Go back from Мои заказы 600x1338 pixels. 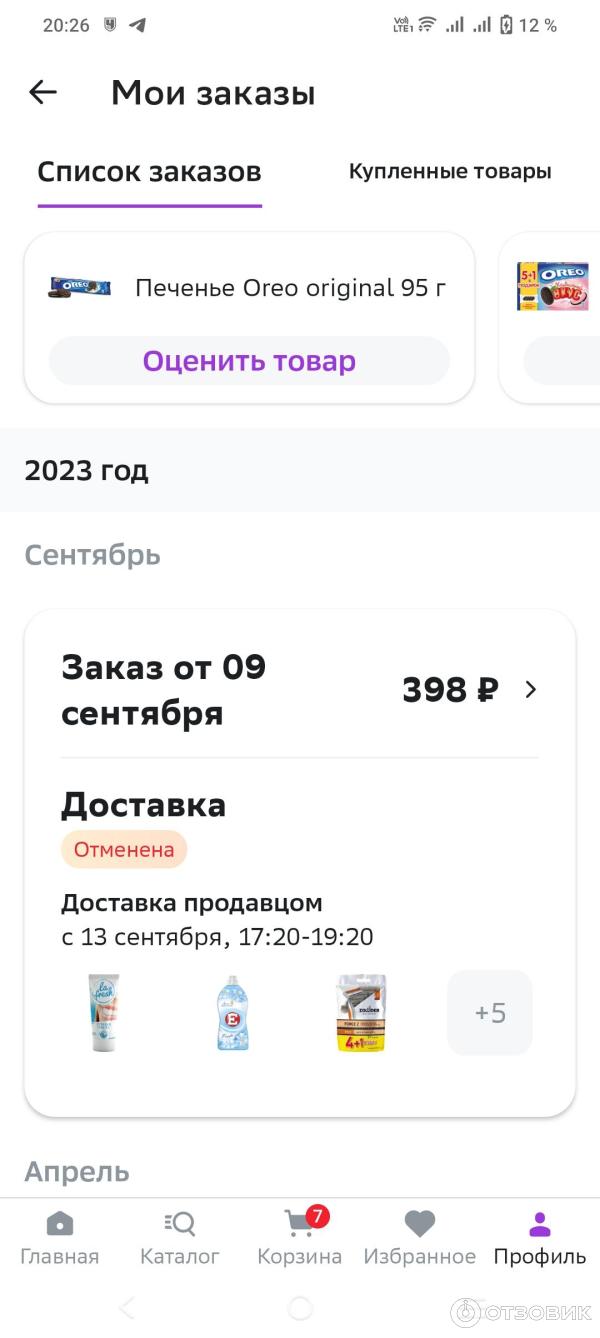click(43, 93)
